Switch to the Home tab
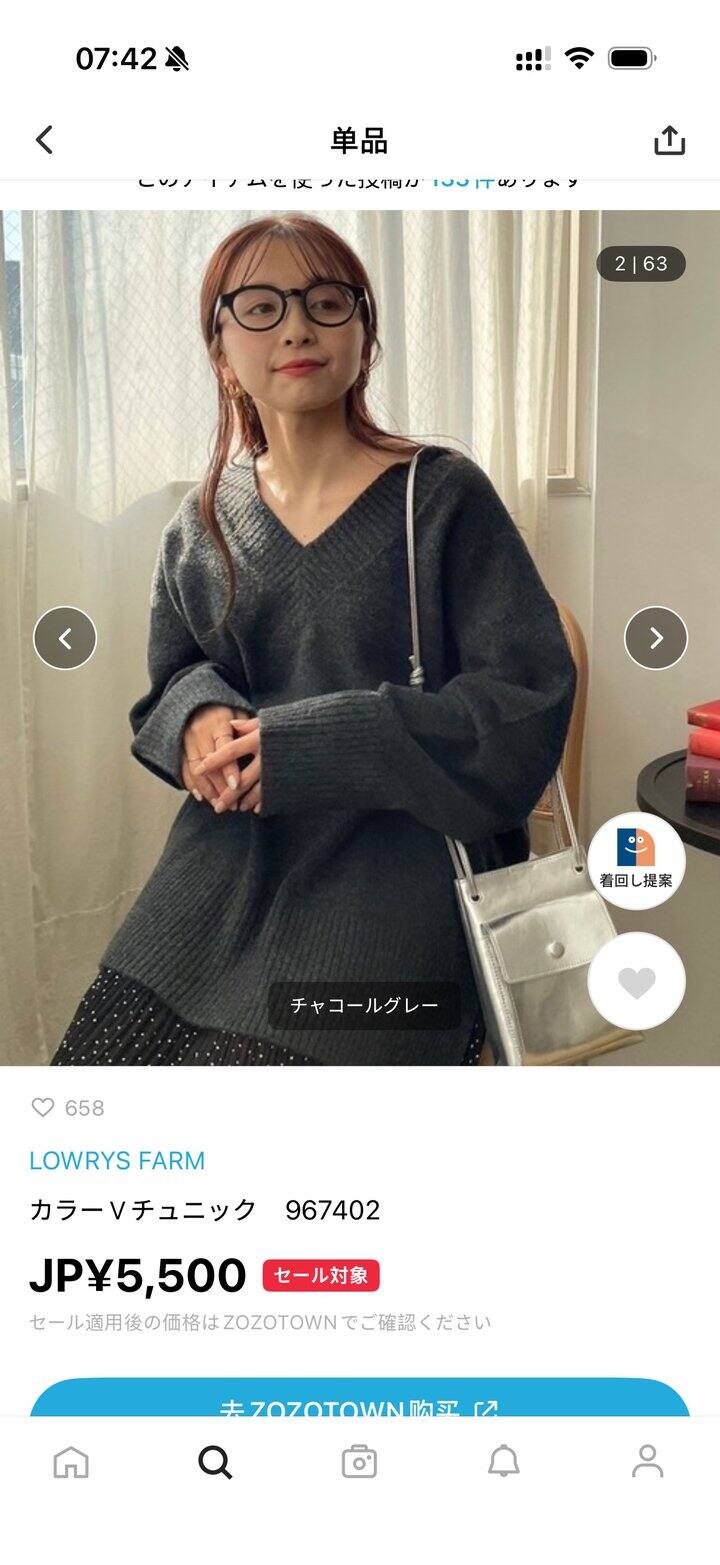720x1565 pixels. (x=71, y=1462)
